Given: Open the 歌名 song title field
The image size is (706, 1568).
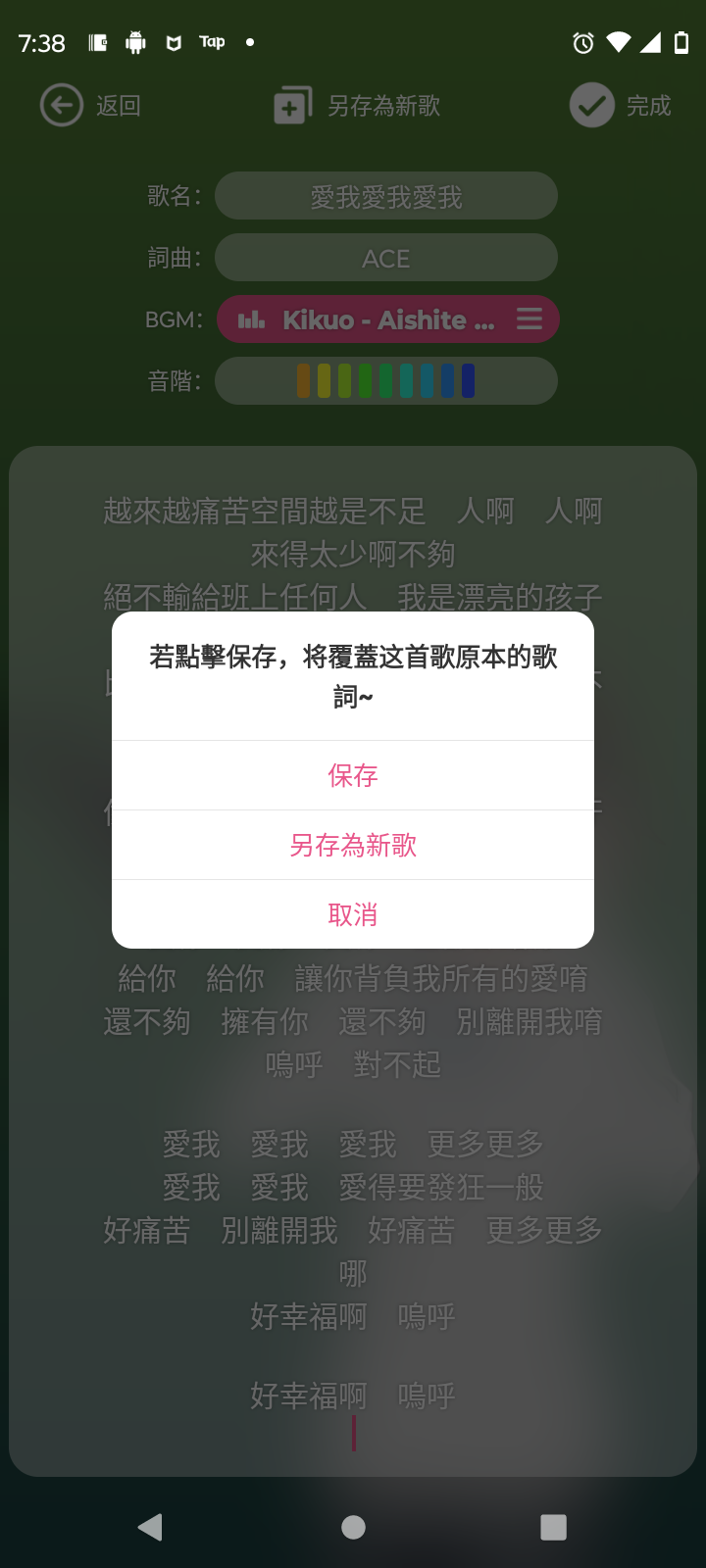Looking at the screenshot, I should pos(385,196).
